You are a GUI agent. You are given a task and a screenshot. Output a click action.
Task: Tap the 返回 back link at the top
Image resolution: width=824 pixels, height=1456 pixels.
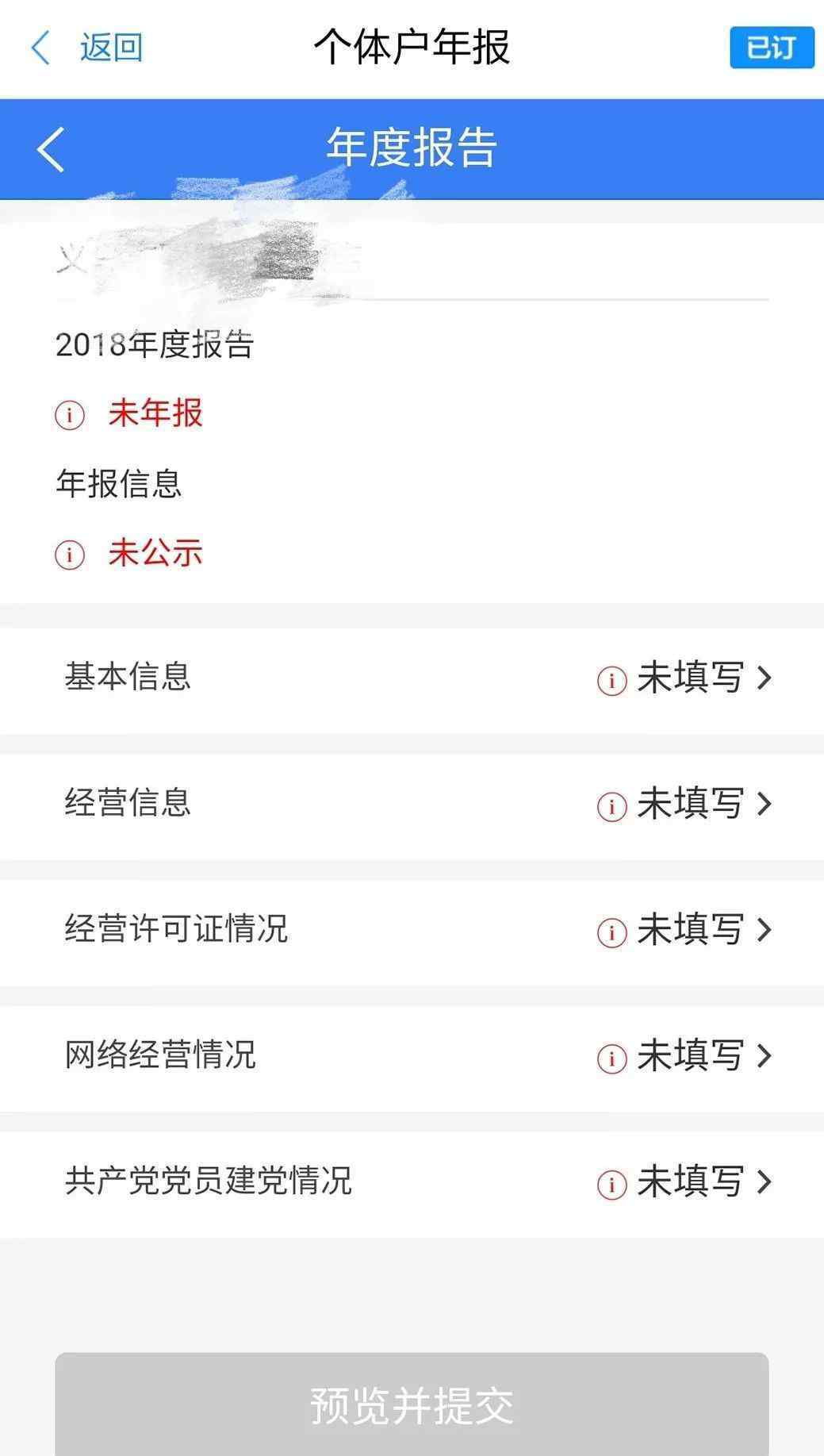pos(86,48)
